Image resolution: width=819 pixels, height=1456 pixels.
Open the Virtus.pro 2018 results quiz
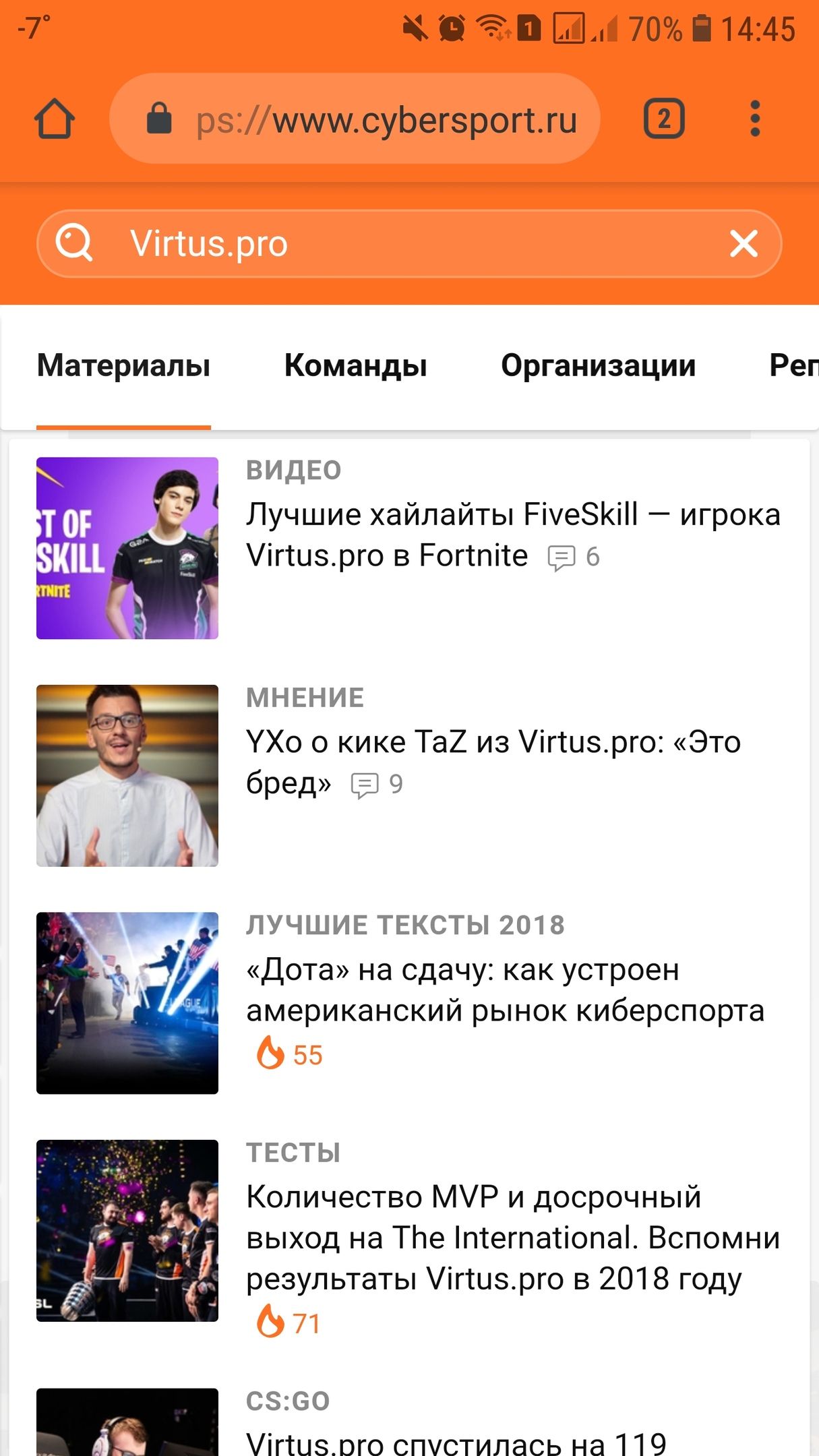[x=512, y=1238]
